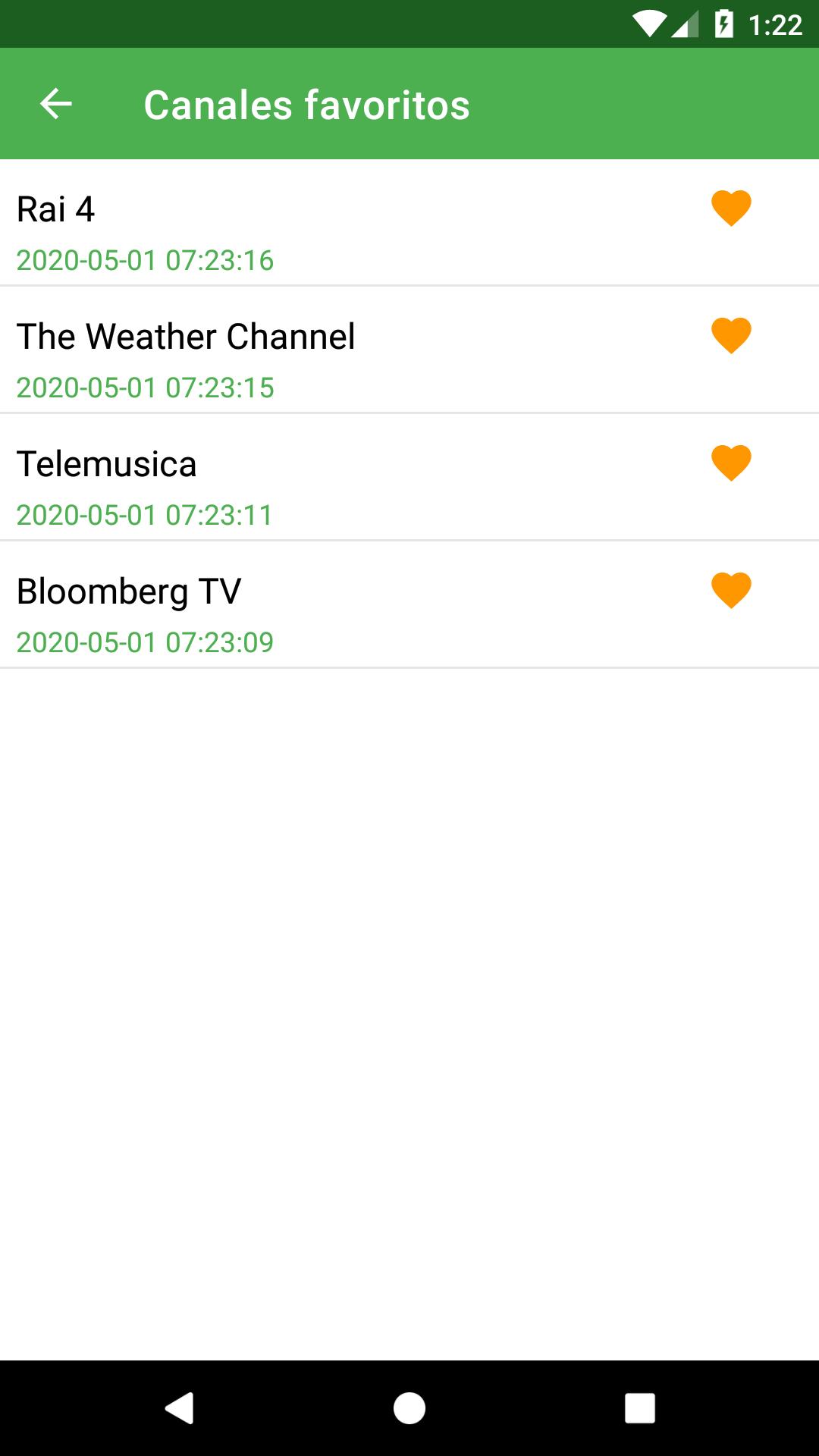This screenshot has width=819, height=1456.
Task: Open the Bloomberg TV channel
Action: [409, 604]
